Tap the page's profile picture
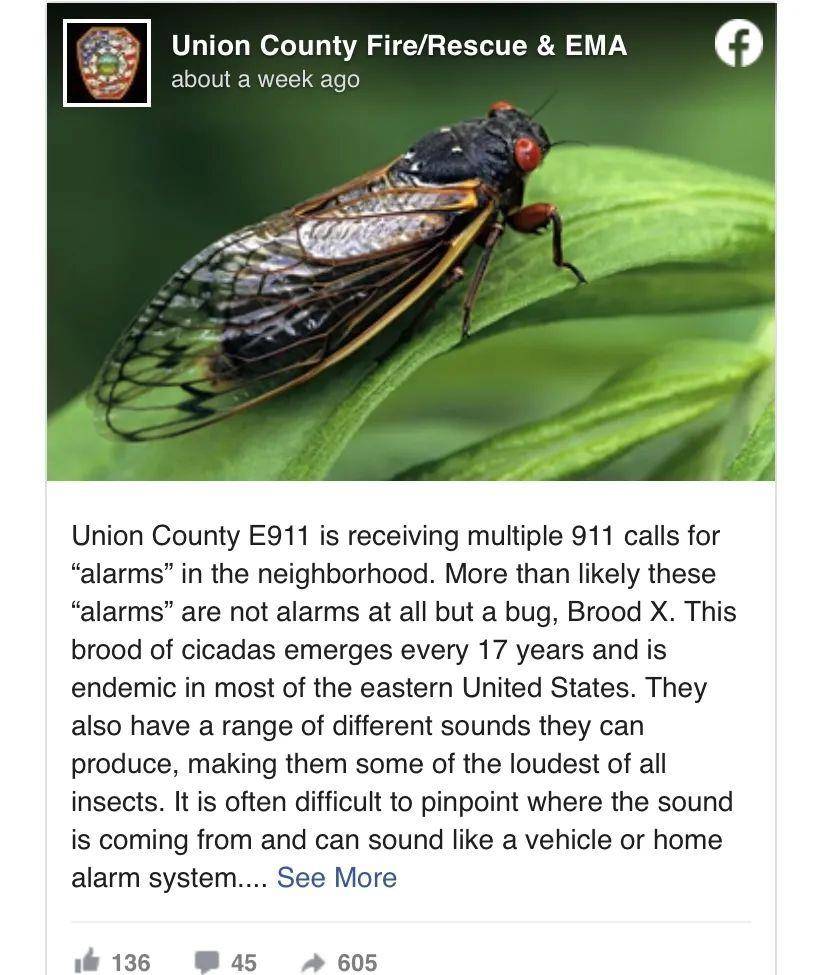Screen dimensions: 824x975 point(107,63)
